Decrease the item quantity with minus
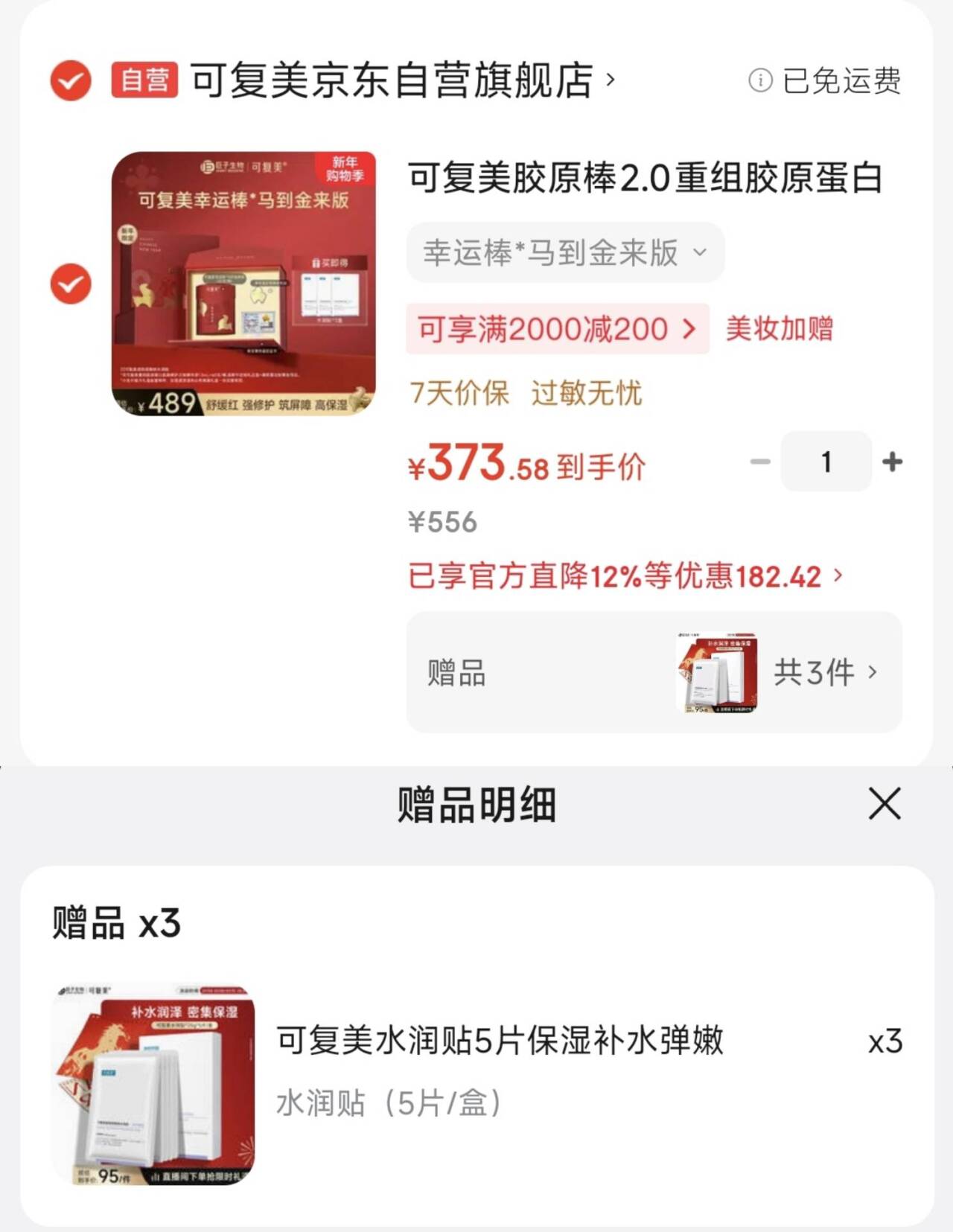Screen dimensions: 953x1232 pos(760,462)
